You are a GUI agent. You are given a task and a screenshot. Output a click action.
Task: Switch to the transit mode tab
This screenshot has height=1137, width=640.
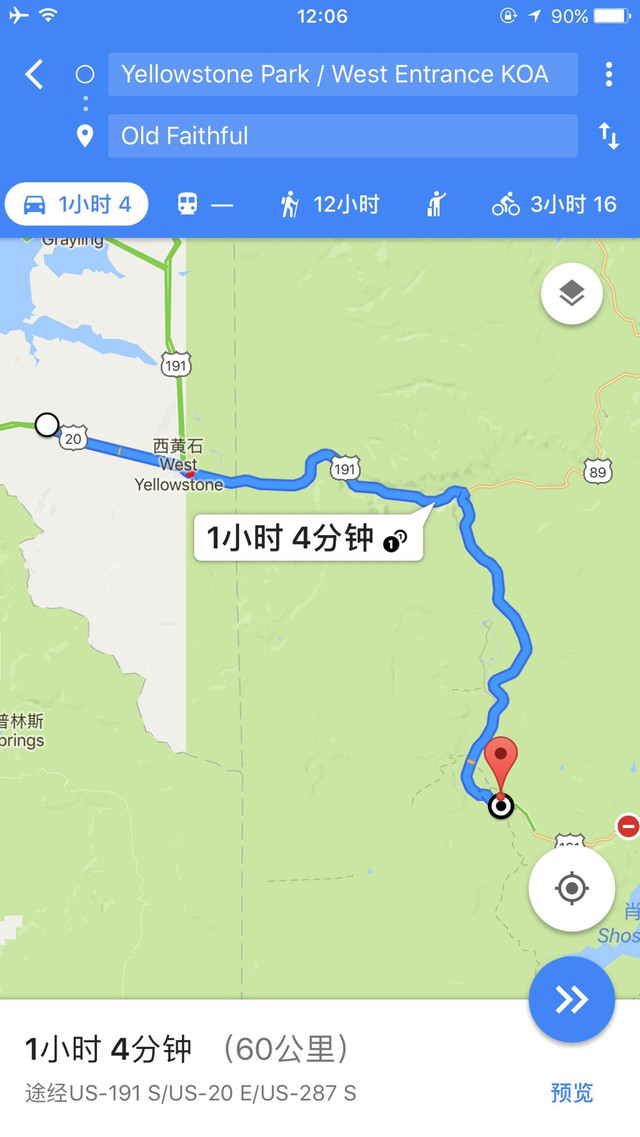coord(204,205)
